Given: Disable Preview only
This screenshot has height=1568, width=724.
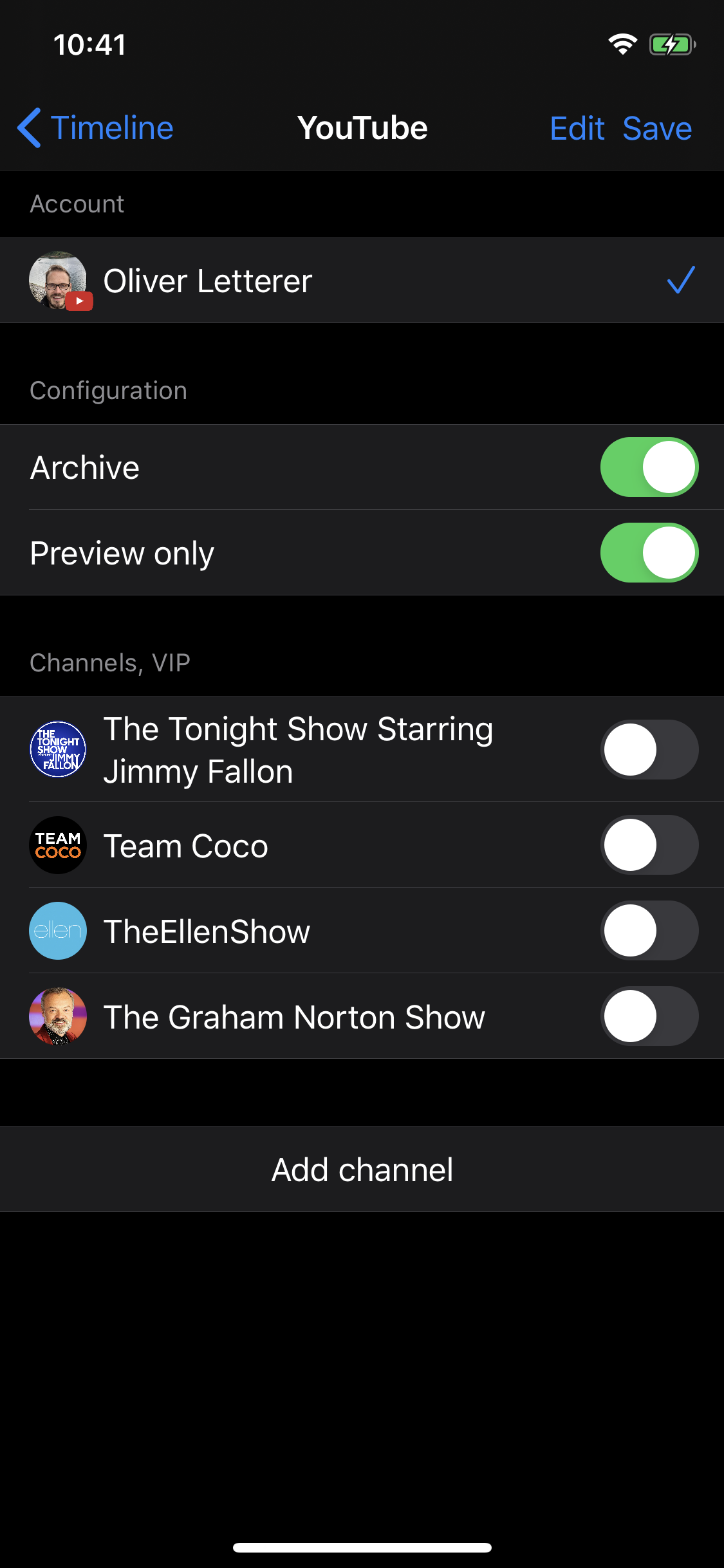Looking at the screenshot, I should pyautogui.click(x=649, y=553).
